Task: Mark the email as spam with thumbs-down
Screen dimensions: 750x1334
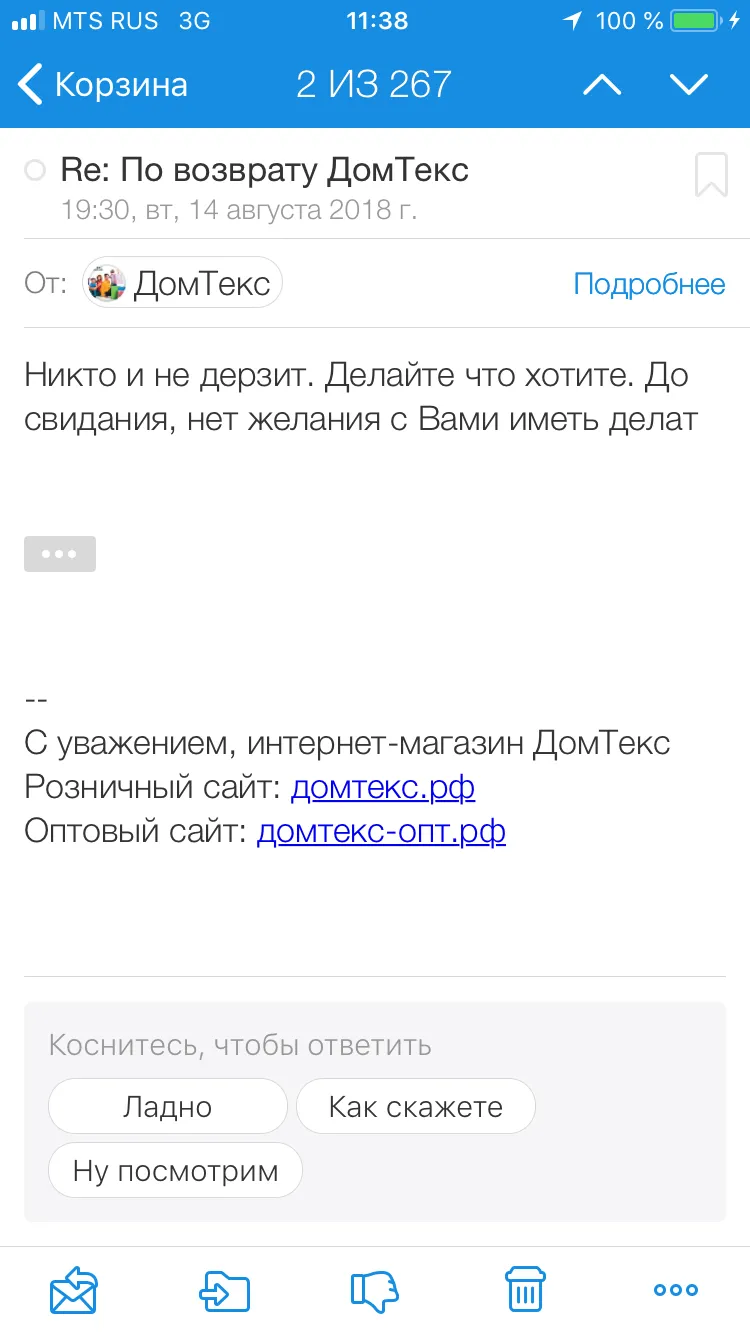Action: click(375, 1291)
